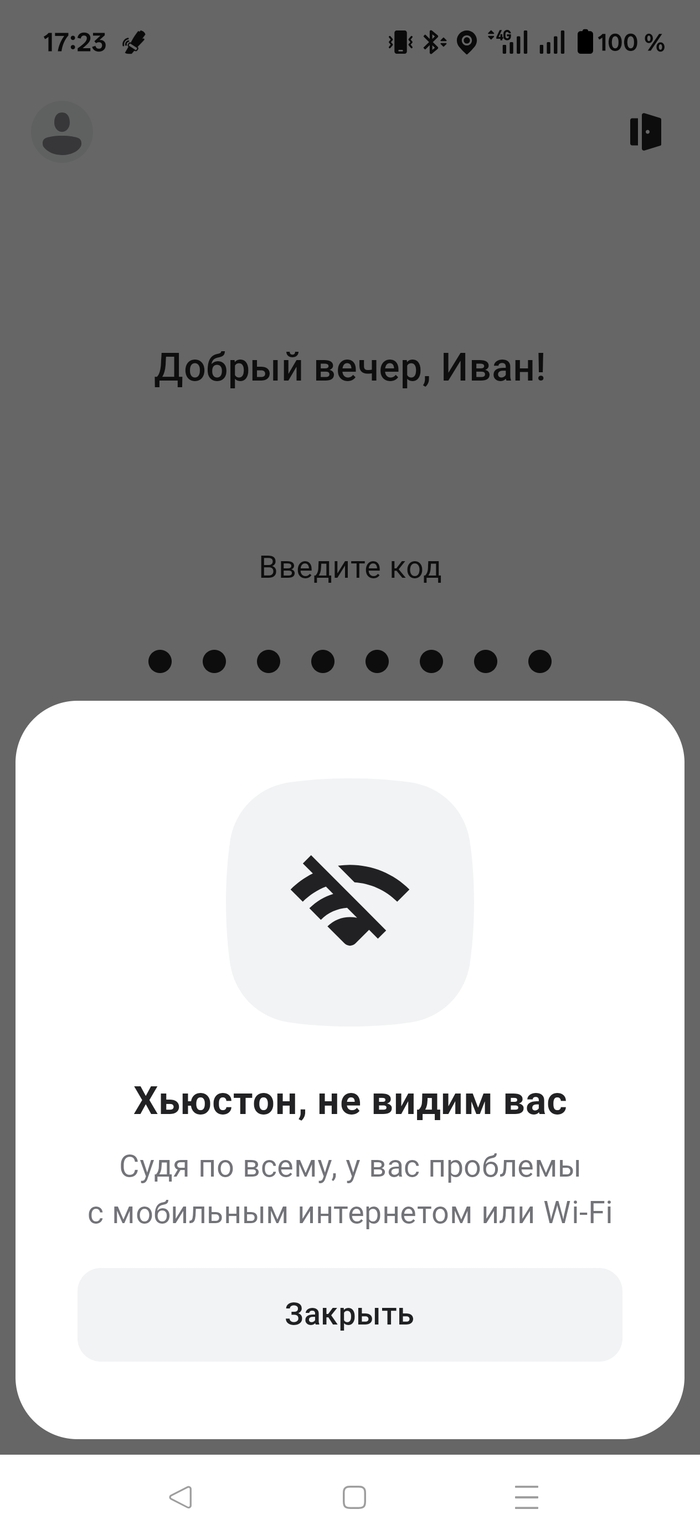Go back with the system back button
The height and width of the screenshot is (1540, 700).
(x=180, y=1497)
